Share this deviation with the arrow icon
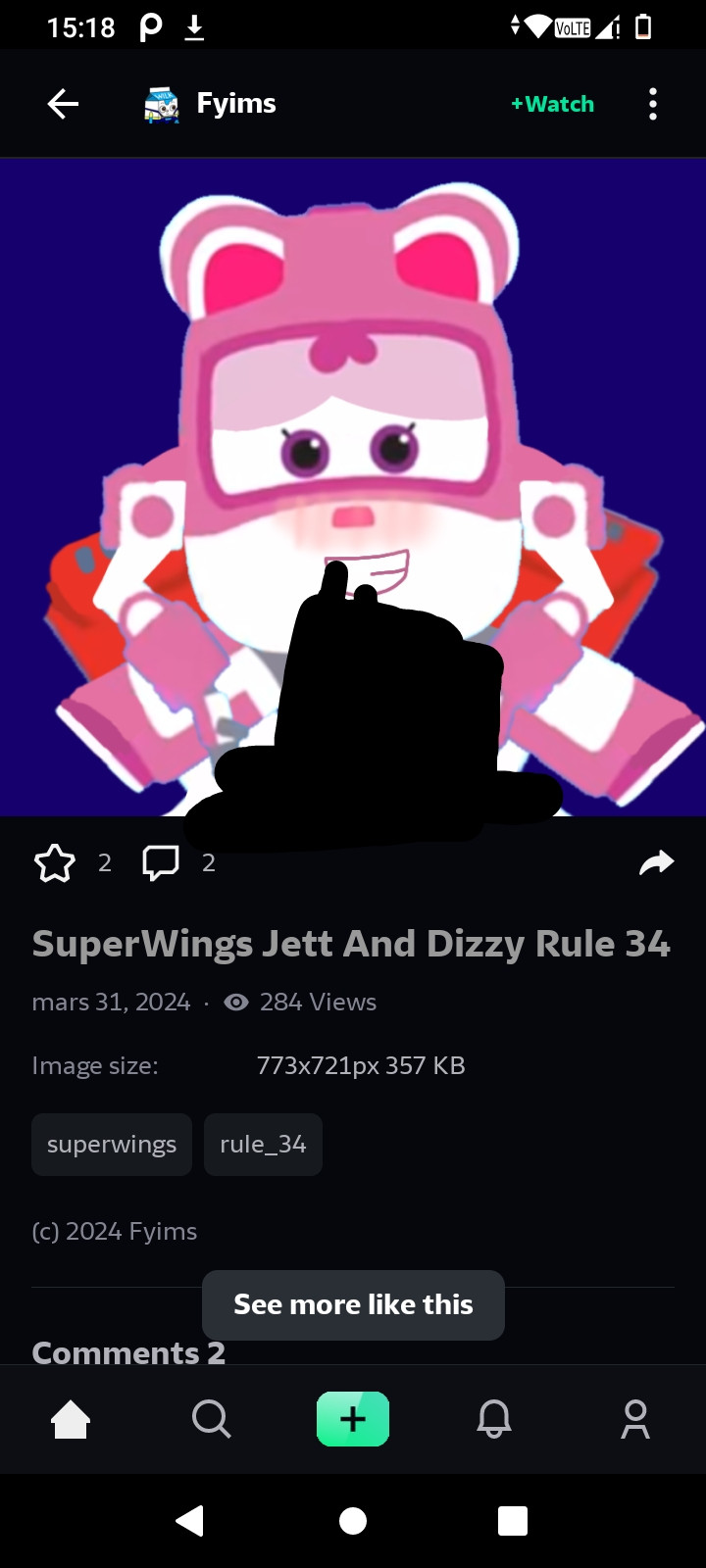This screenshot has width=706, height=1568. (656, 862)
